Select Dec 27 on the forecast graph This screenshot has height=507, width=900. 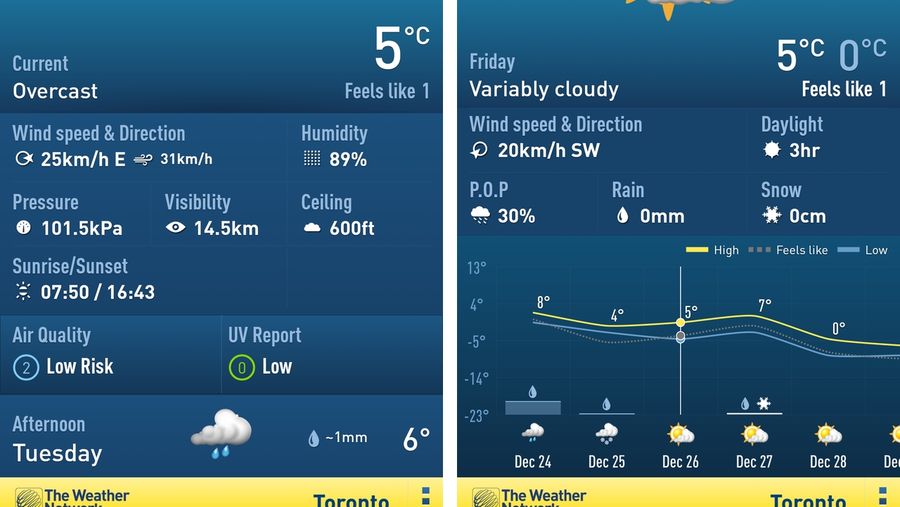[x=754, y=446]
